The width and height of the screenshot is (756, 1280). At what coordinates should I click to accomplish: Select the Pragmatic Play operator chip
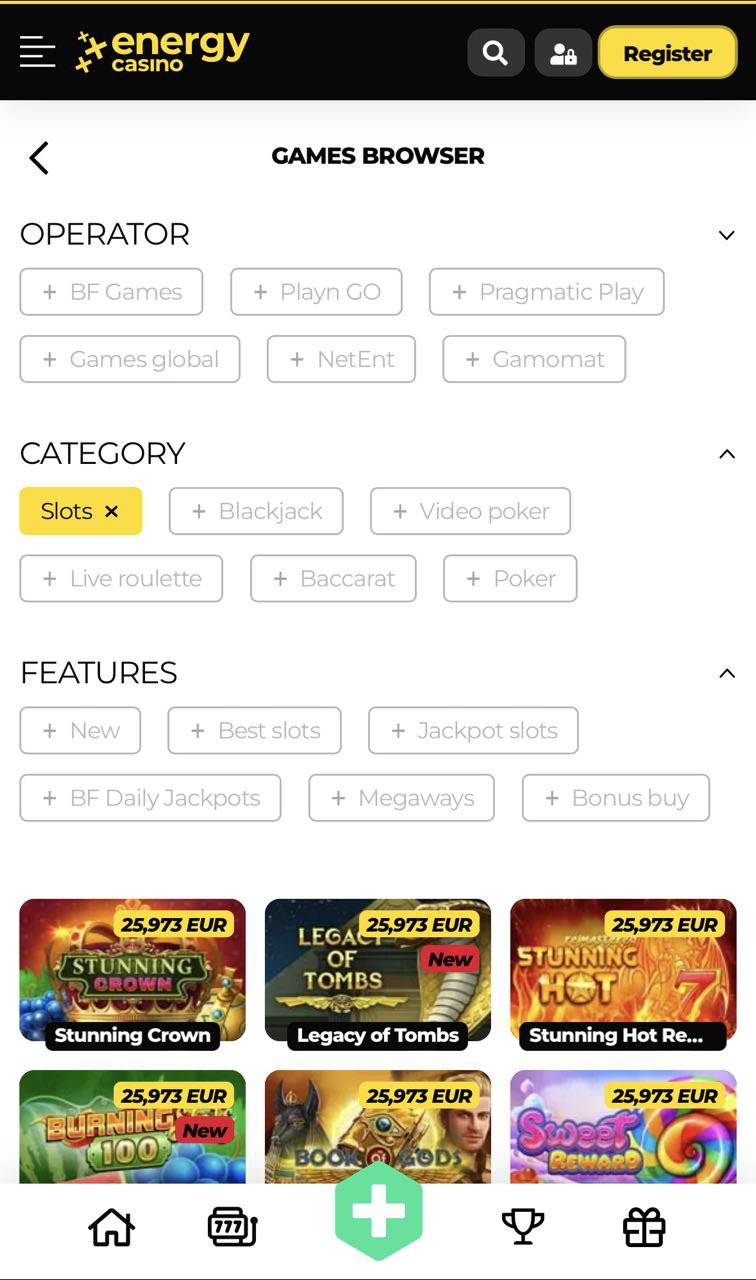click(x=546, y=292)
